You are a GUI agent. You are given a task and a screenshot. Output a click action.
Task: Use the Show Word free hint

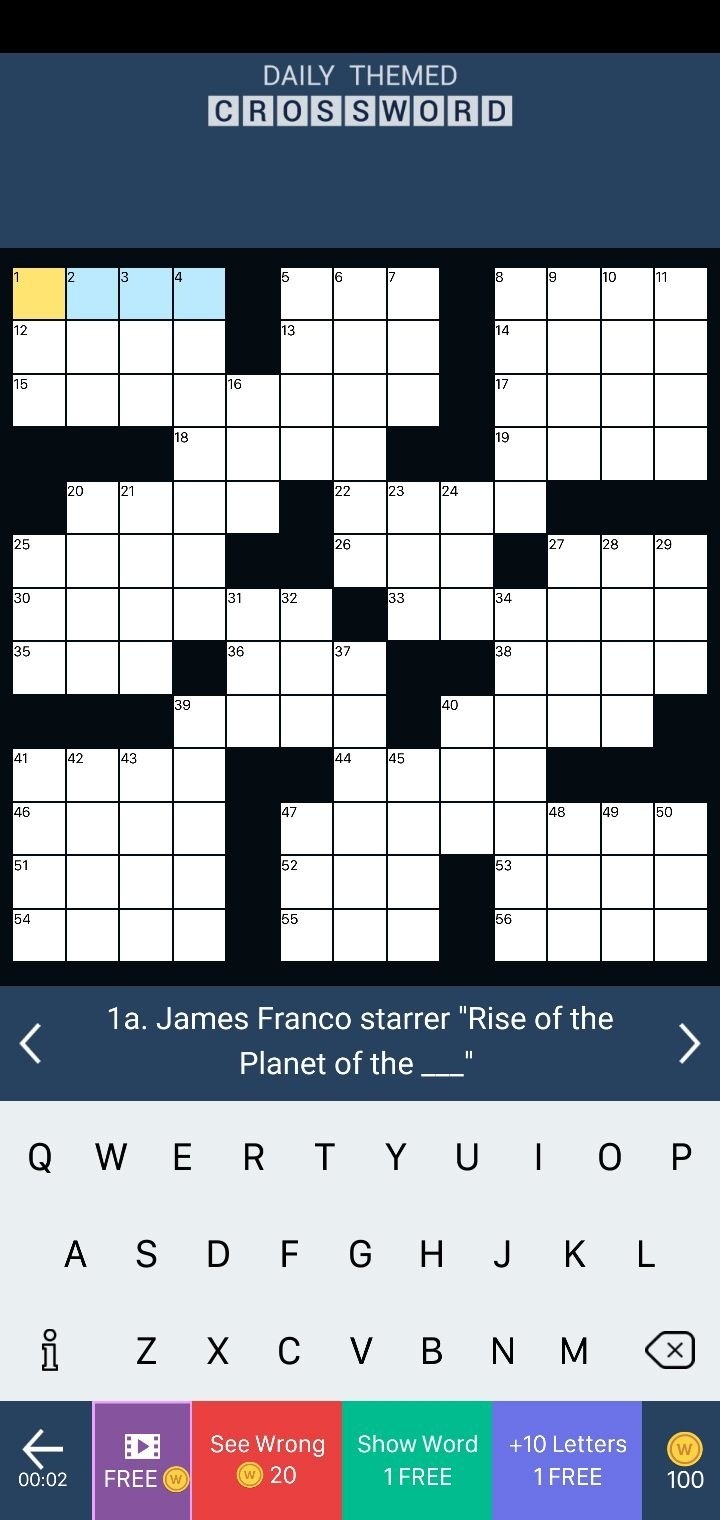(417, 1460)
